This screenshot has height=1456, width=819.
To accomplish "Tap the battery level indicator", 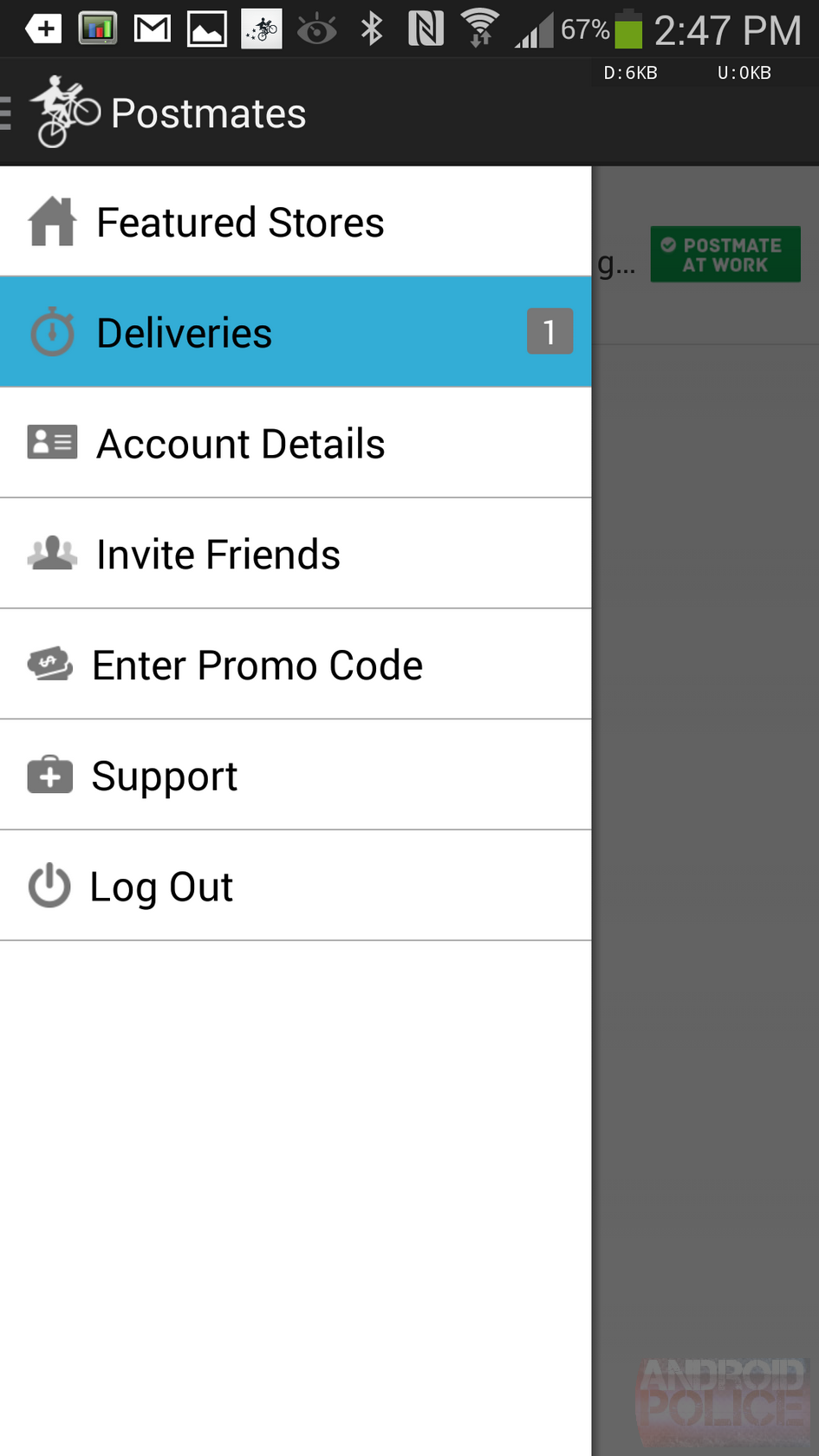I will coord(629,28).
